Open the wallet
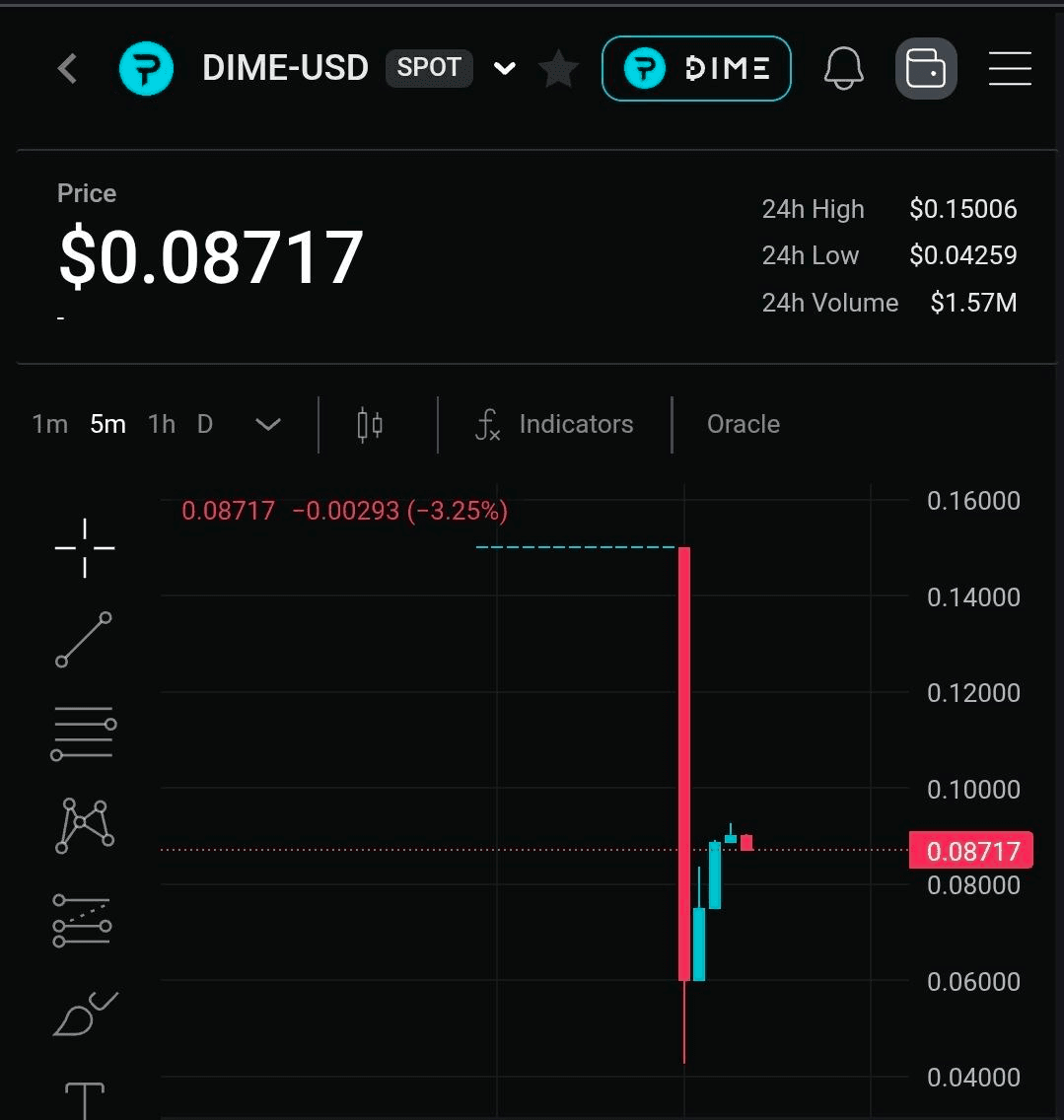 point(925,69)
